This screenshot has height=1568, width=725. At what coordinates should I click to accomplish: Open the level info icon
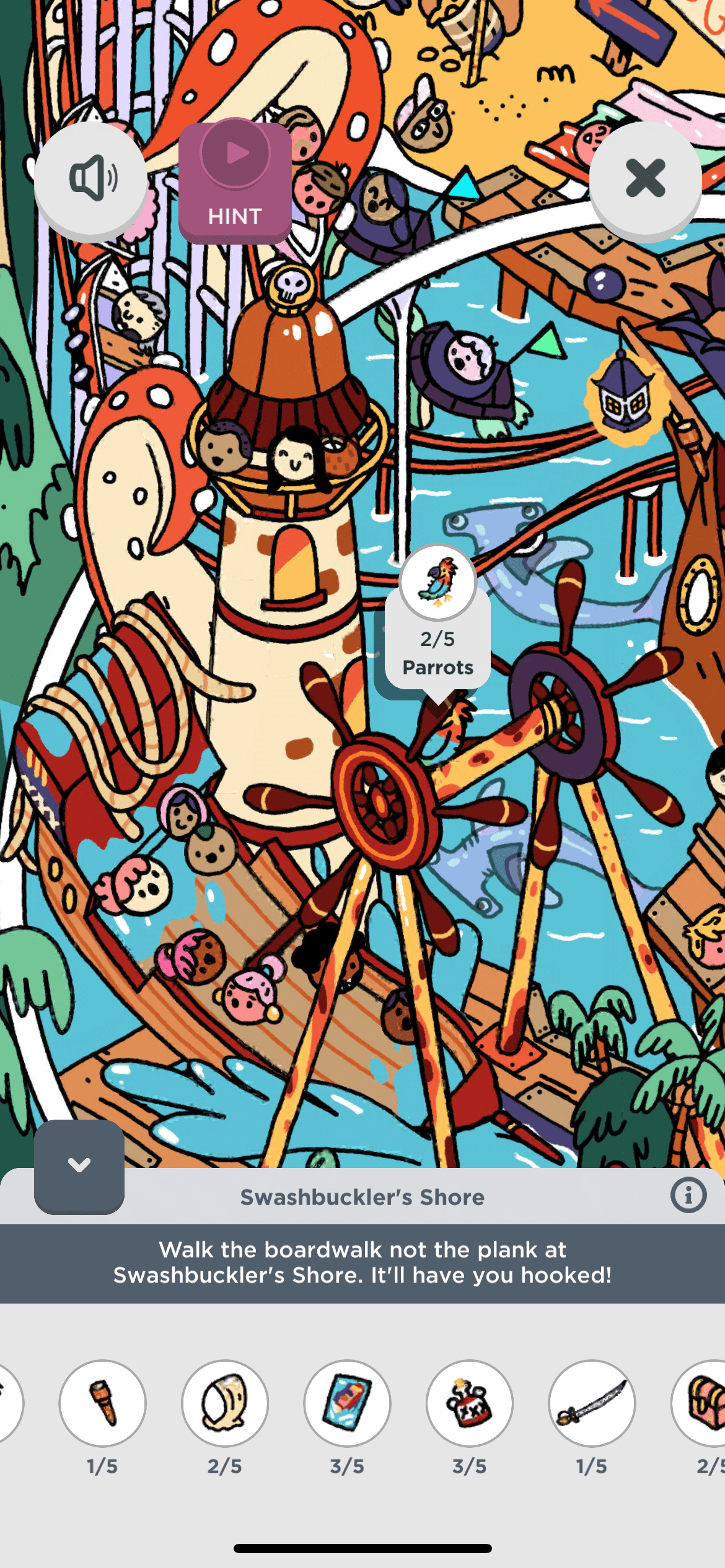tap(688, 1195)
